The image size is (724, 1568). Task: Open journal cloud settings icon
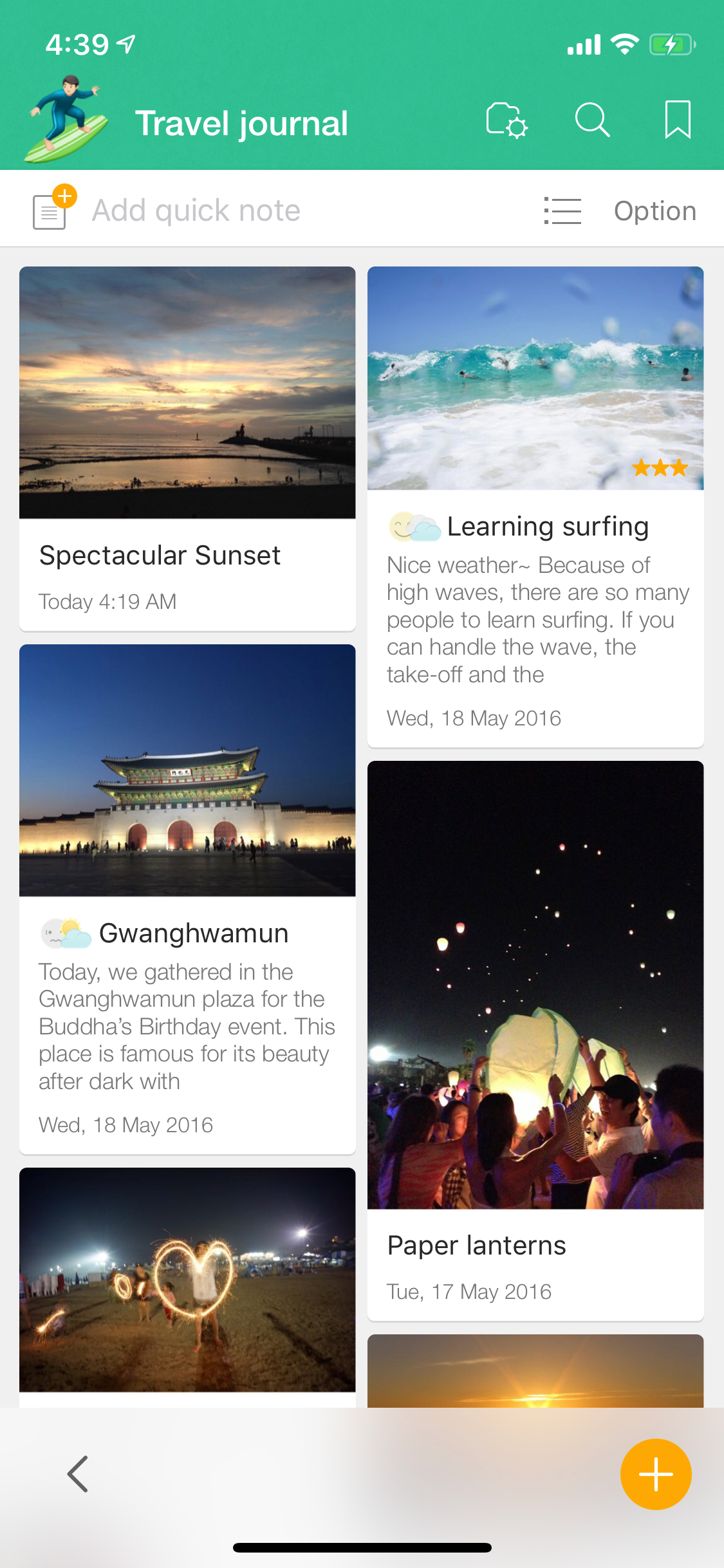pyautogui.click(x=506, y=120)
